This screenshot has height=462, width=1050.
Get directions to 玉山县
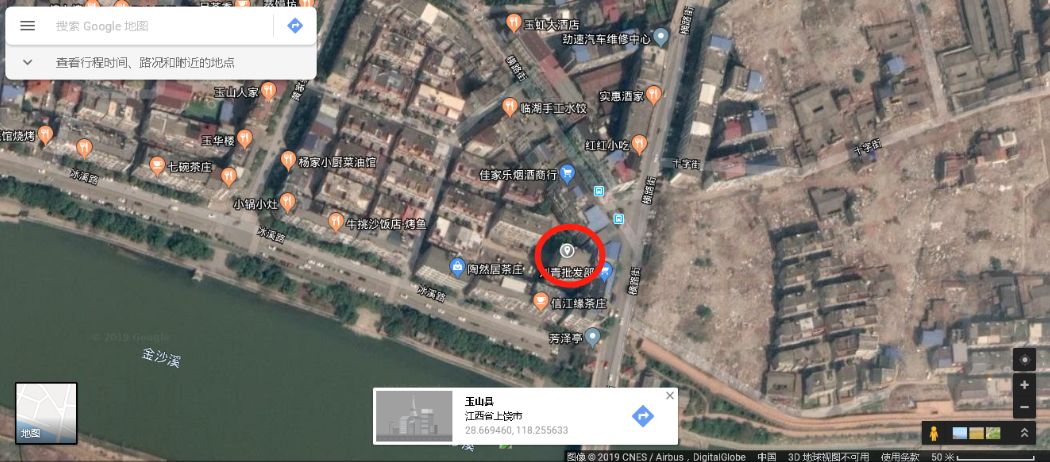(x=643, y=416)
